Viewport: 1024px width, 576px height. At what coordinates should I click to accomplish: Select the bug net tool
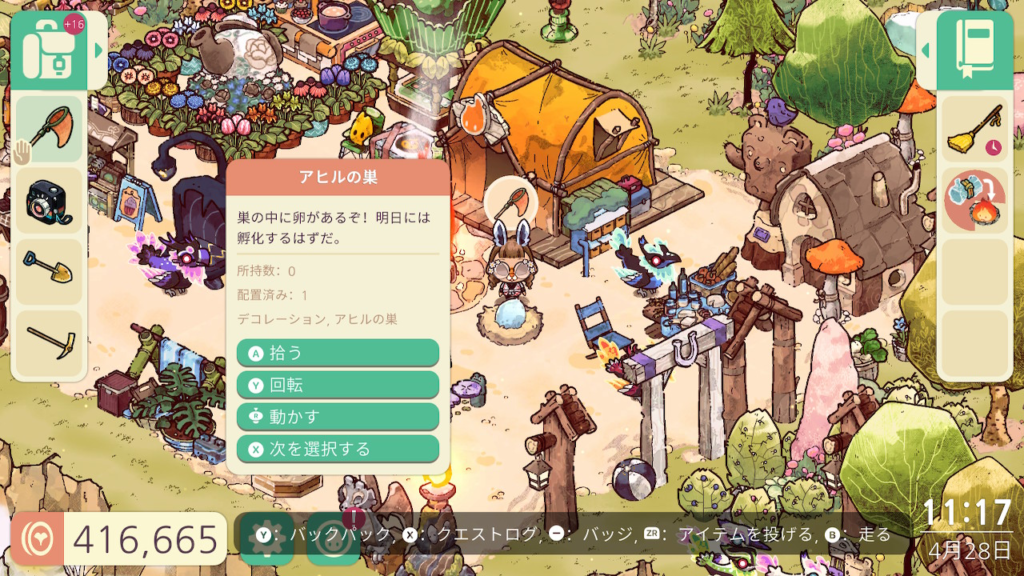click(47, 128)
